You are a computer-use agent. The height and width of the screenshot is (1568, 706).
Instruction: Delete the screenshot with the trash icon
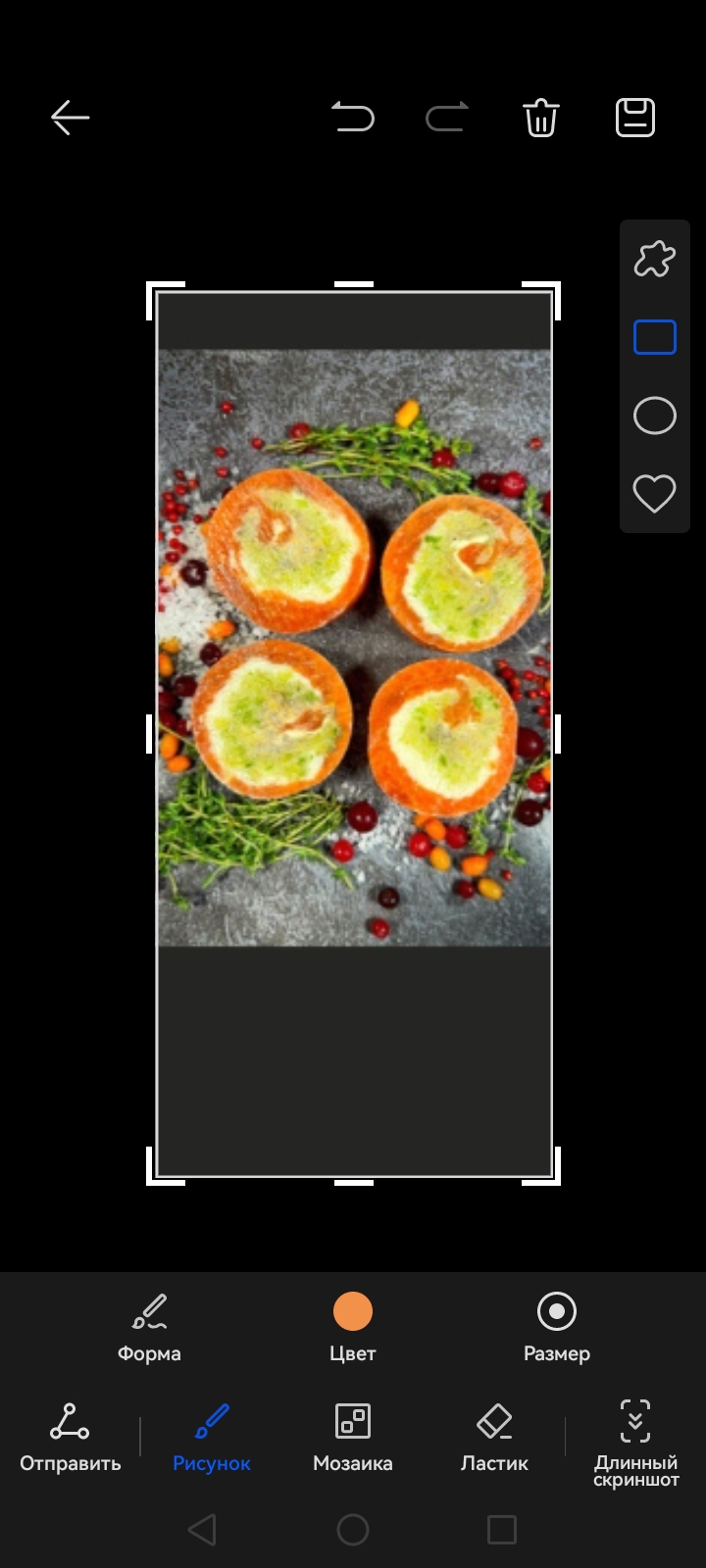[541, 118]
